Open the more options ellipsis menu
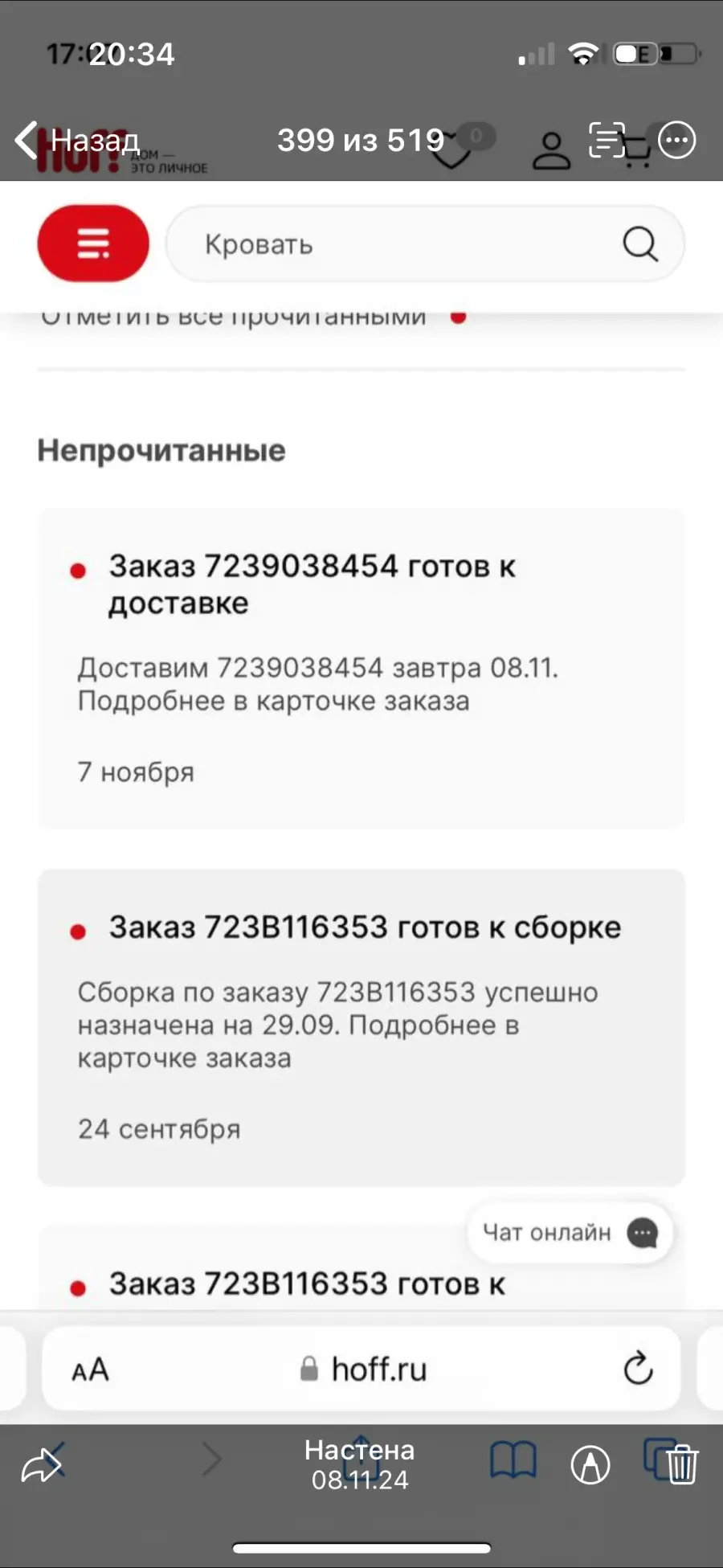 pos(677,141)
